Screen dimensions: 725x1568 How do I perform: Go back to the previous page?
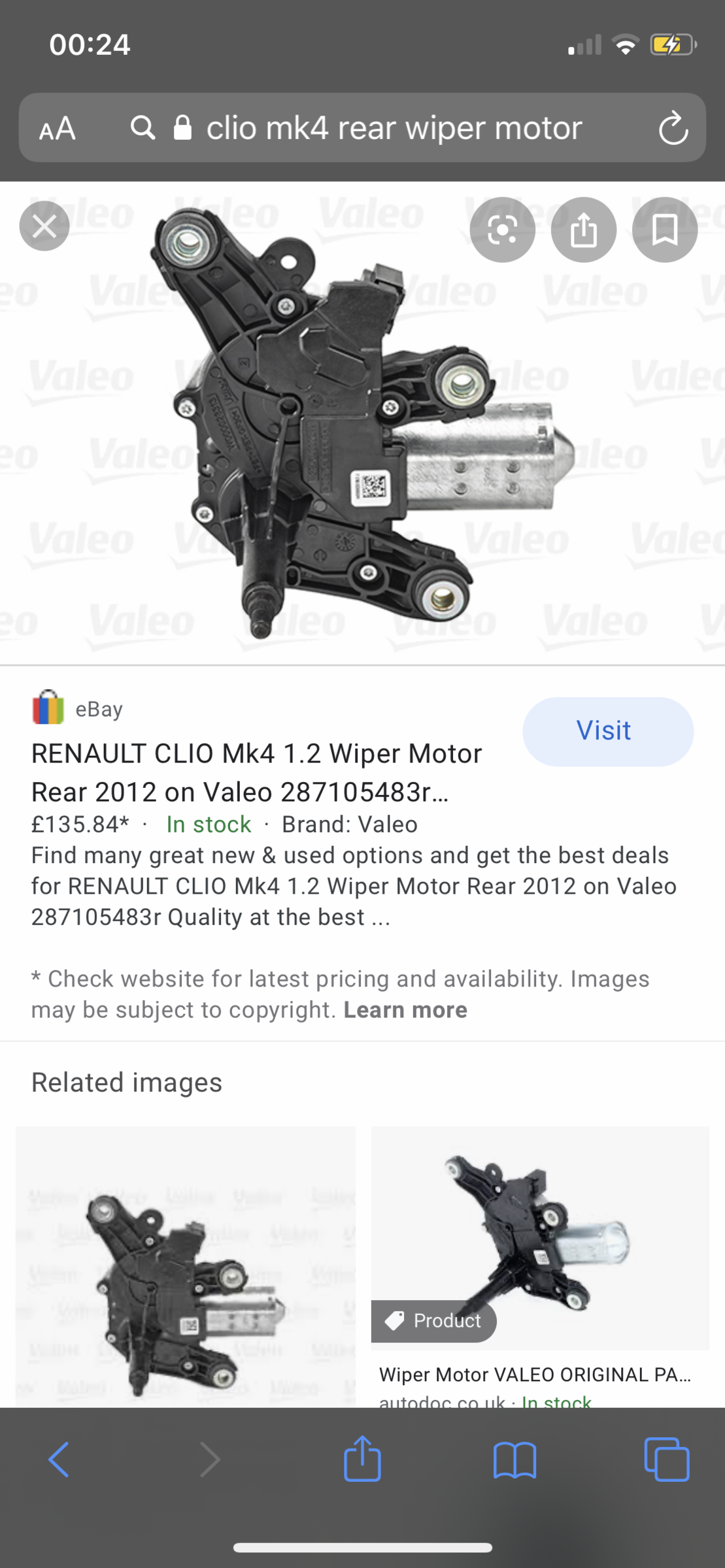coord(59,1460)
